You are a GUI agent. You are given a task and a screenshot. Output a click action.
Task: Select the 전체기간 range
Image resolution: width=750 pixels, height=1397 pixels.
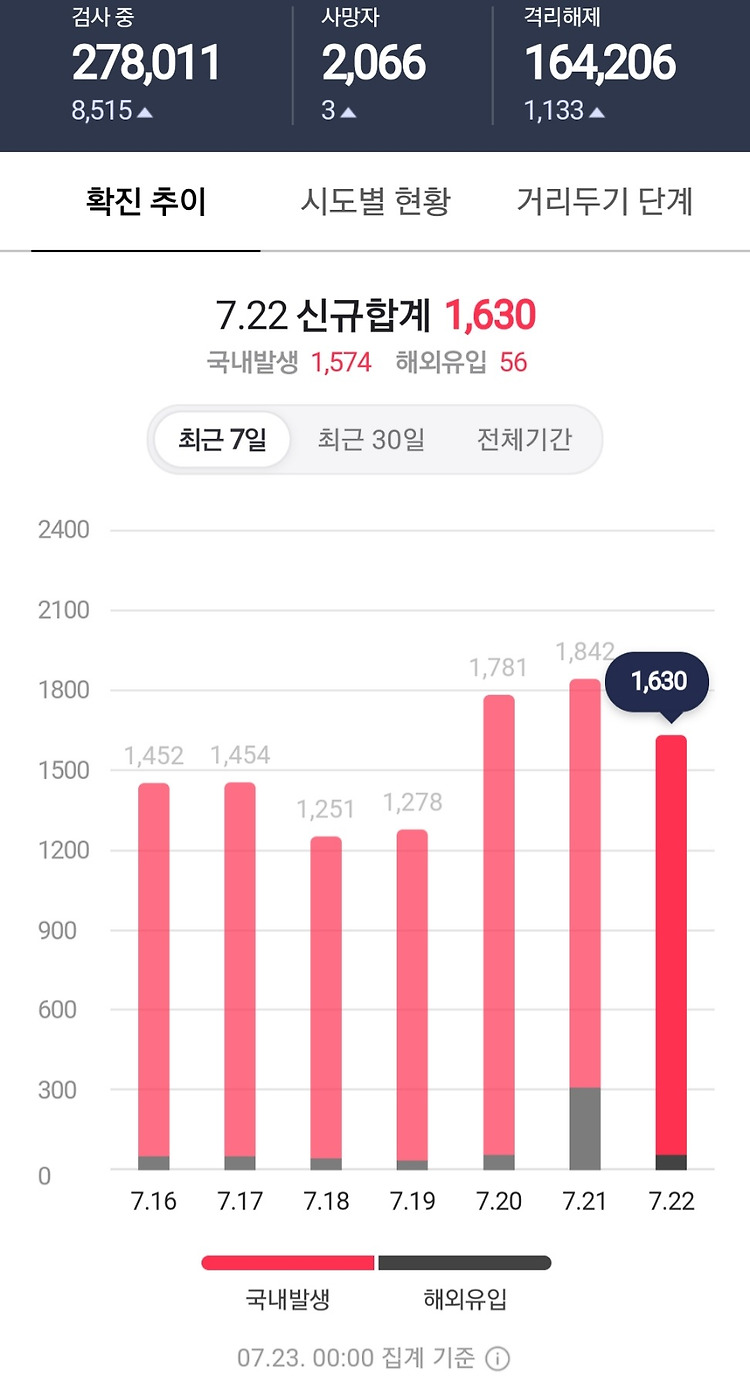tap(524, 439)
